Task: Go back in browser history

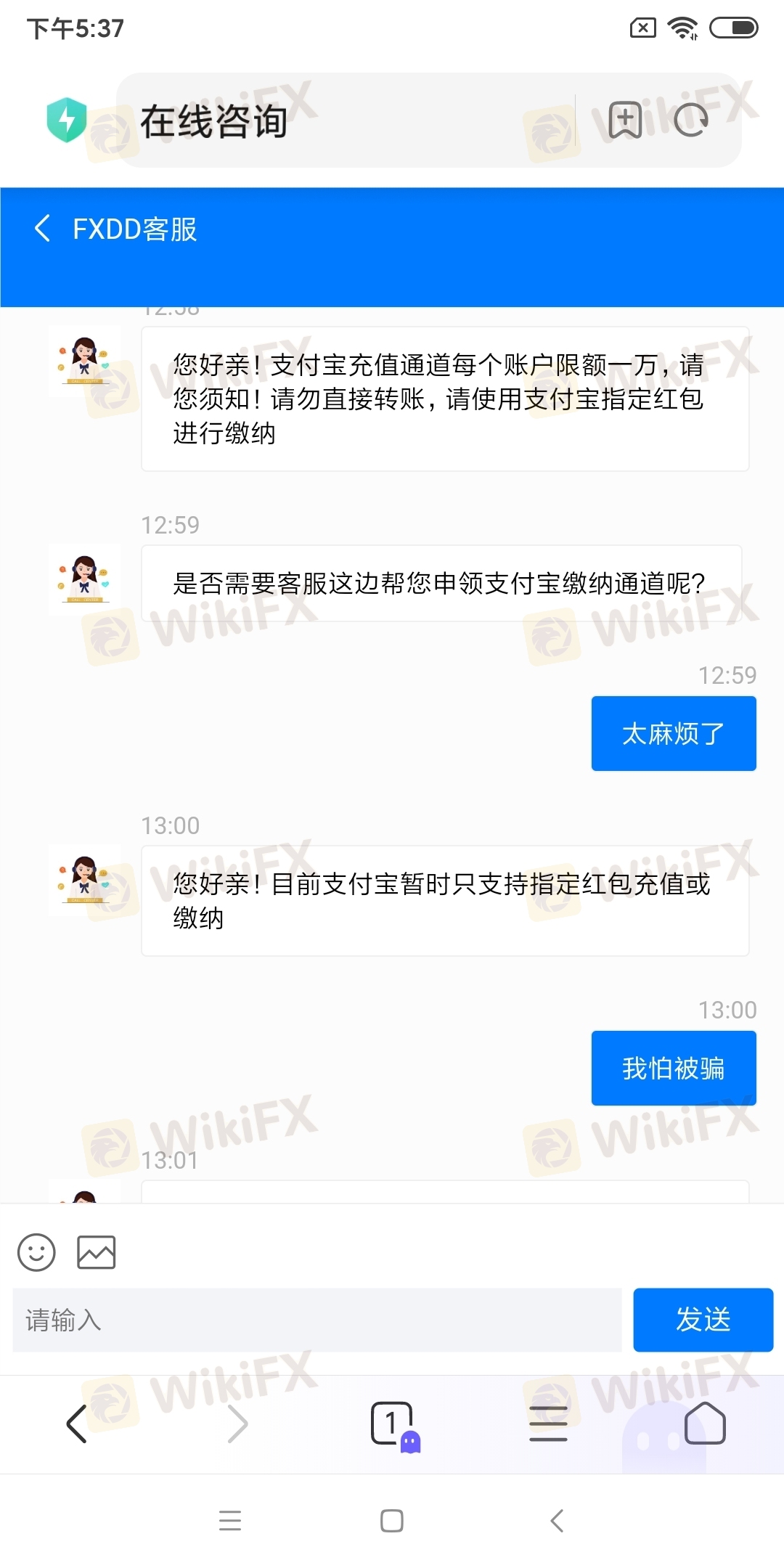Action: click(x=78, y=1424)
